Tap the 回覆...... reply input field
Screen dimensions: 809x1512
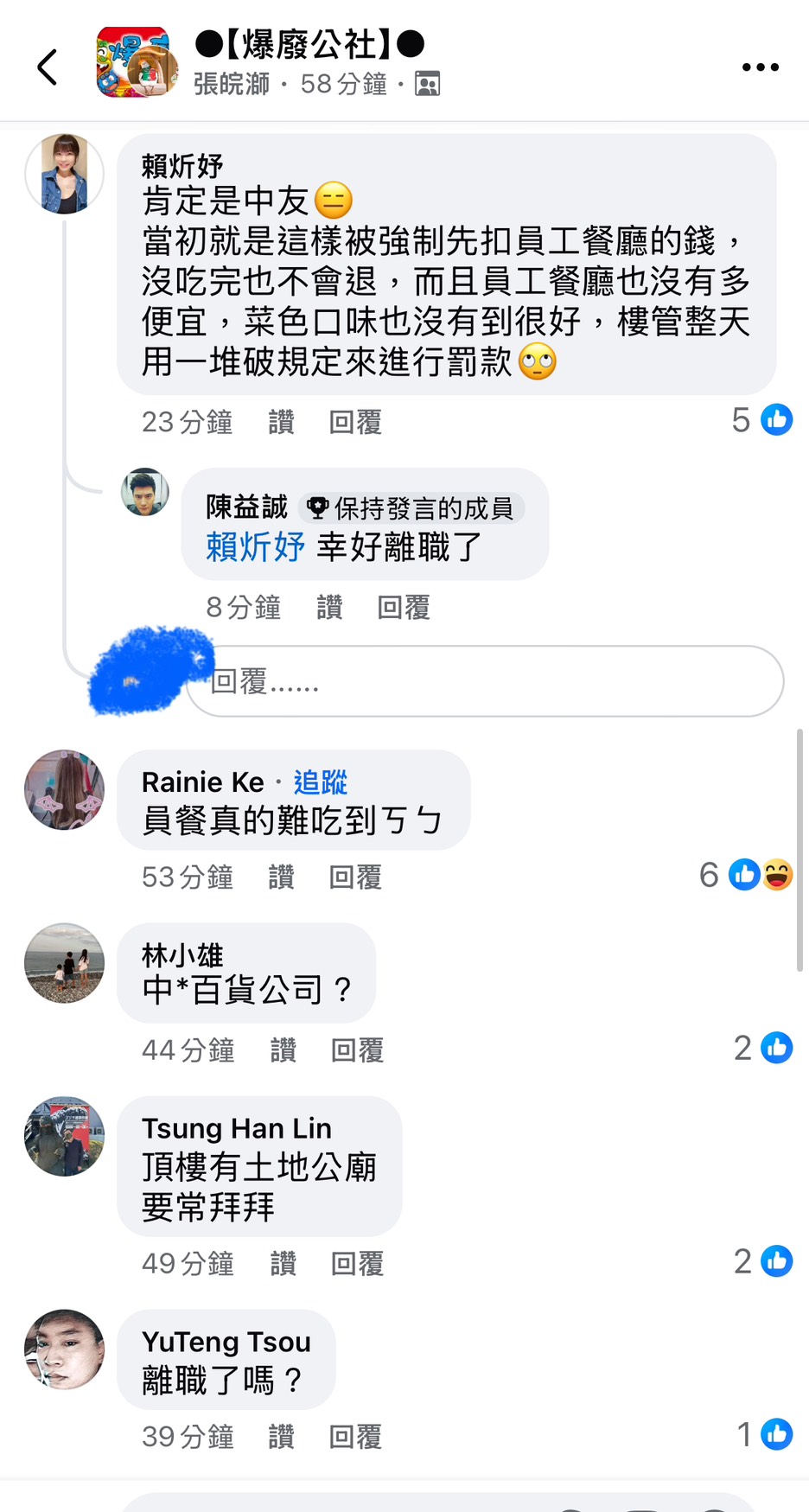[x=484, y=681]
